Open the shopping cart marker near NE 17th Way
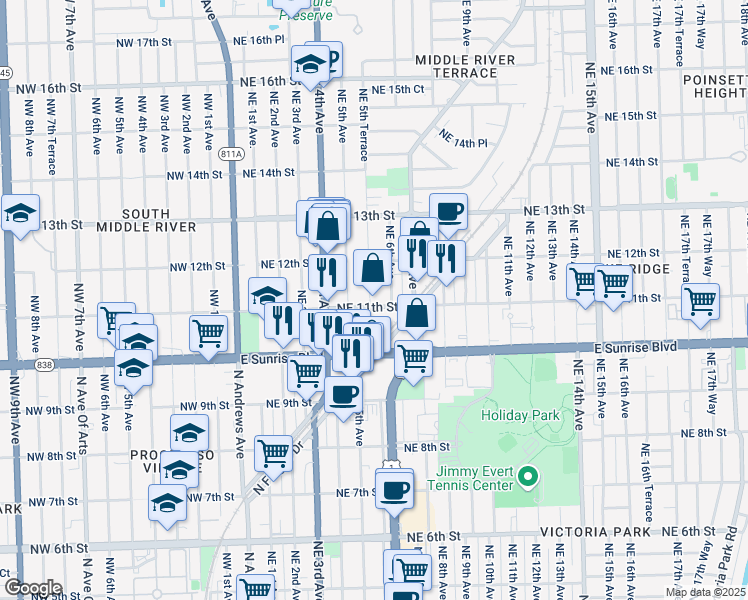The image size is (748, 600). [x=700, y=305]
